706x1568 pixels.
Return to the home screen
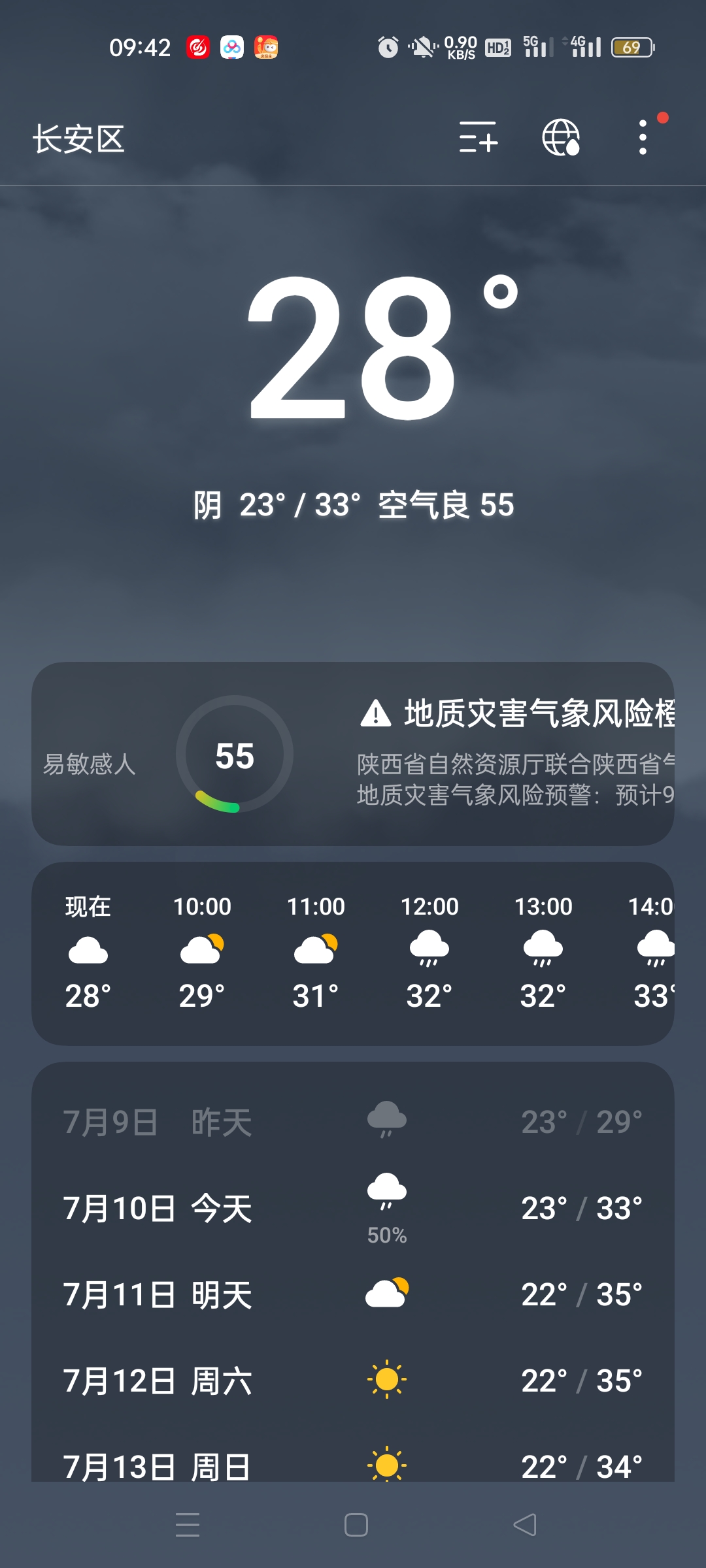[x=356, y=1525]
